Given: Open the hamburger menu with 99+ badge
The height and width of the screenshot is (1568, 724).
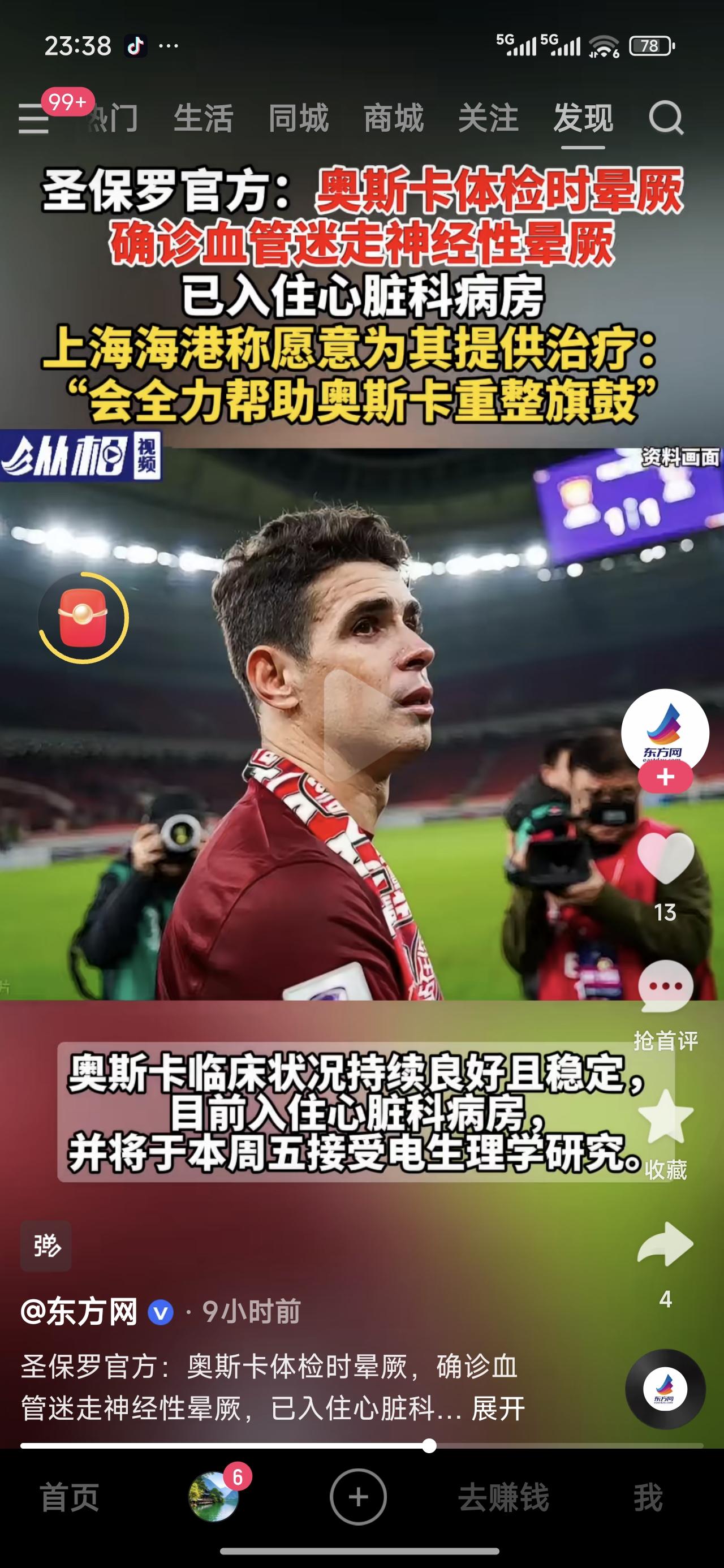Looking at the screenshot, I should pyautogui.click(x=38, y=120).
